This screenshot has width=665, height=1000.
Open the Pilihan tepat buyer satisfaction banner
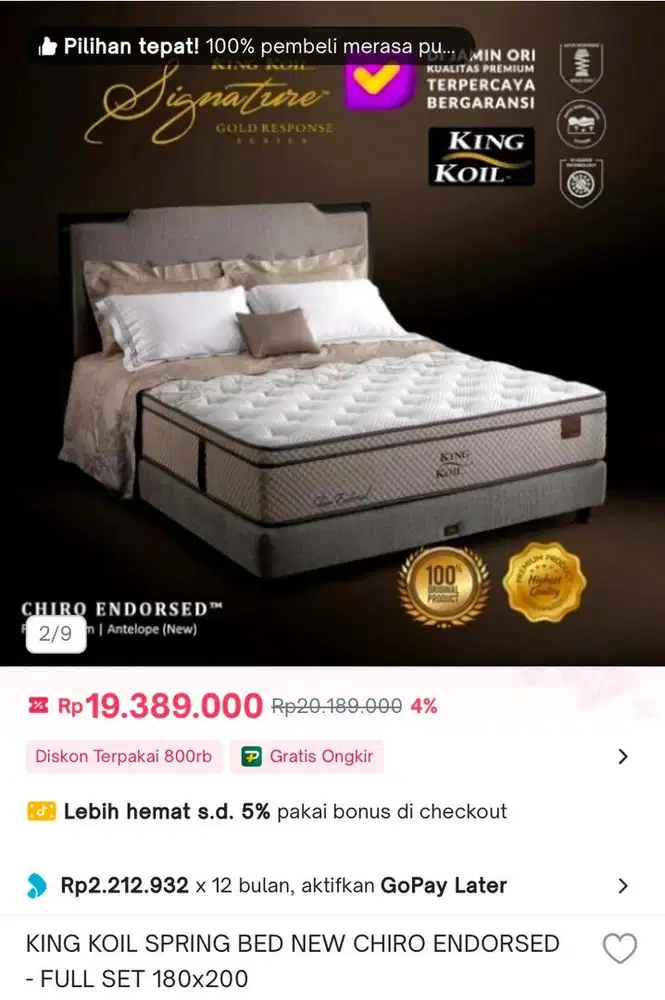click(250, 46)
